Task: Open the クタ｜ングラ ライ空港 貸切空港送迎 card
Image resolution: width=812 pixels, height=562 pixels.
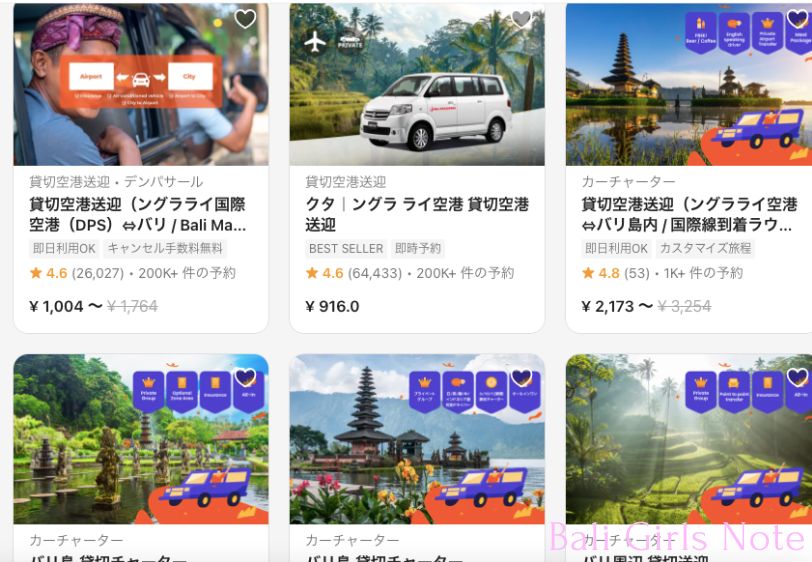Action: pos(416,214)
